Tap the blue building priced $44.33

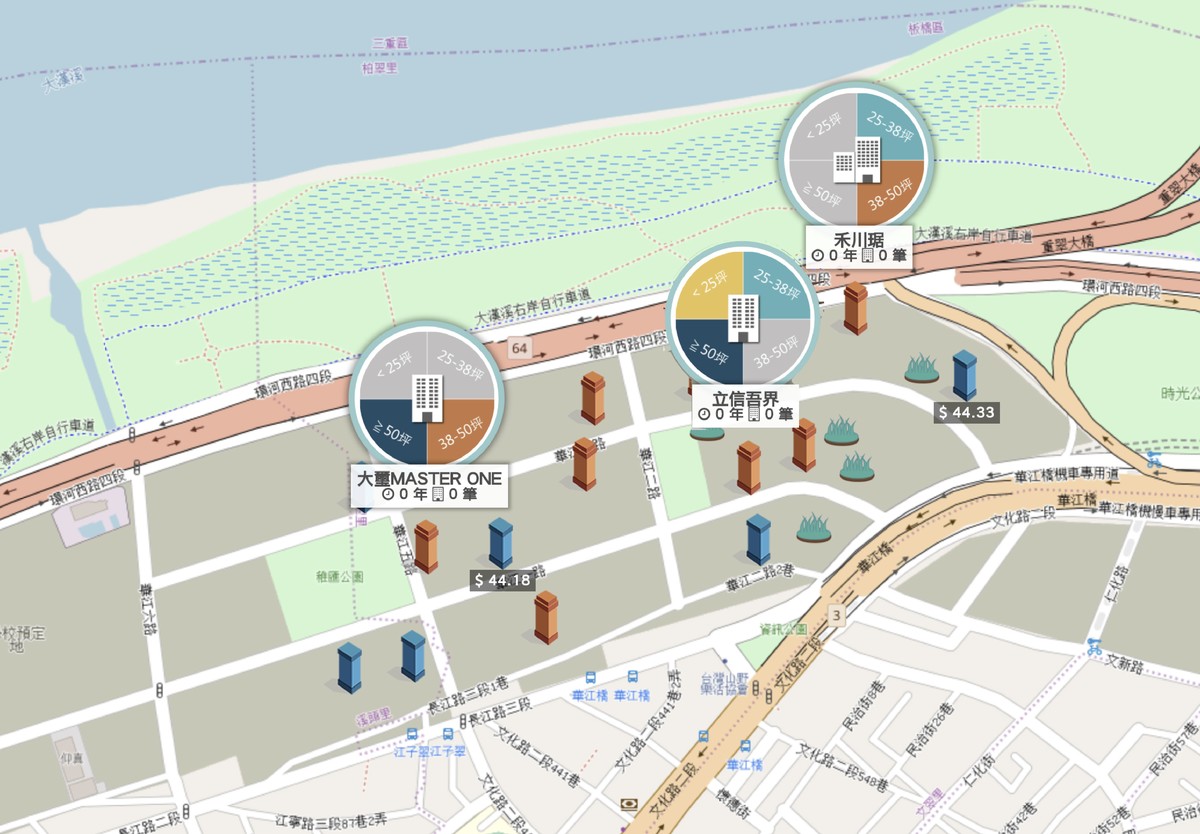pos(964,376)
